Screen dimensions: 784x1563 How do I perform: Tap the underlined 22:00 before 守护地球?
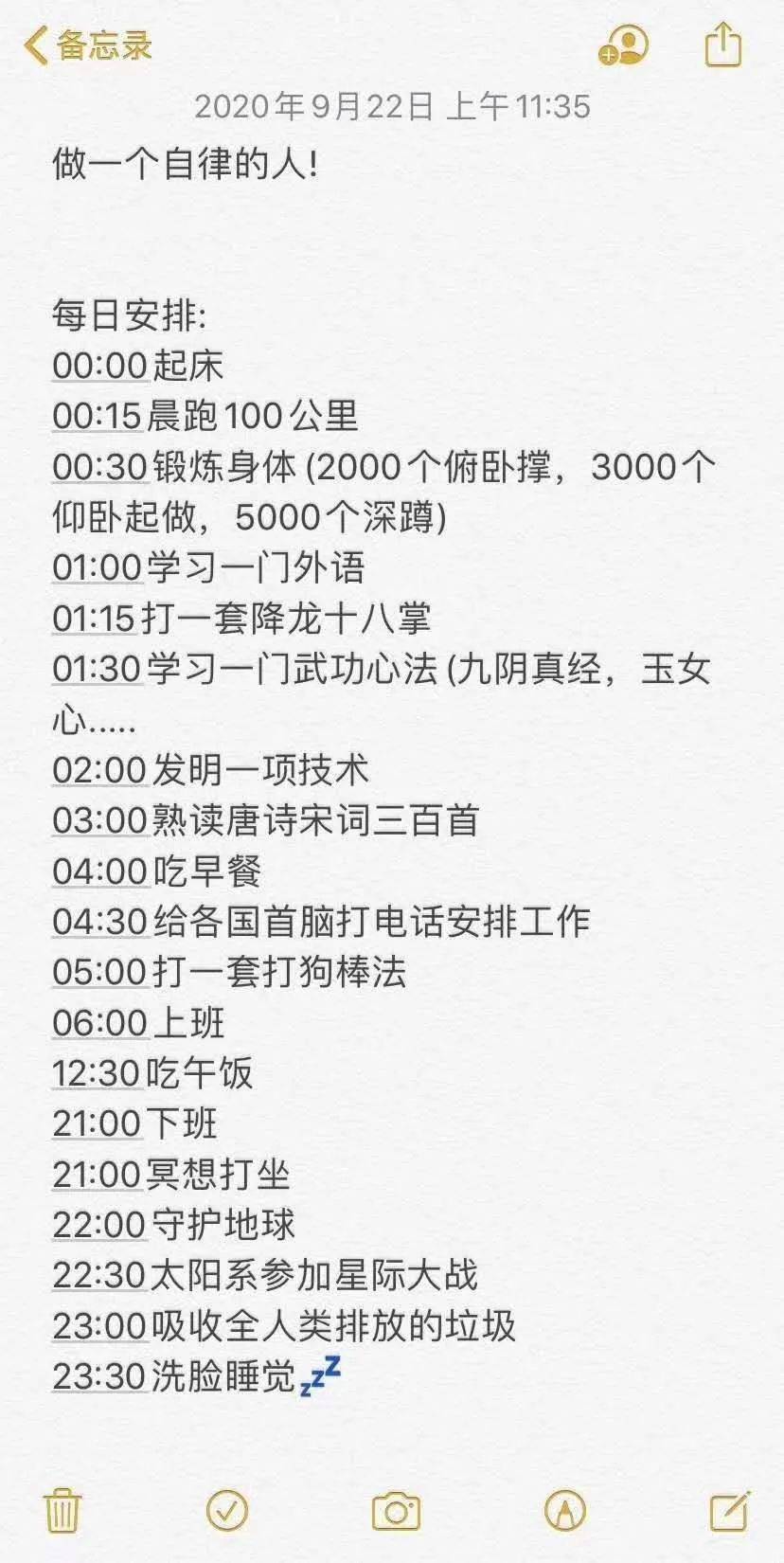point(99,1225)
